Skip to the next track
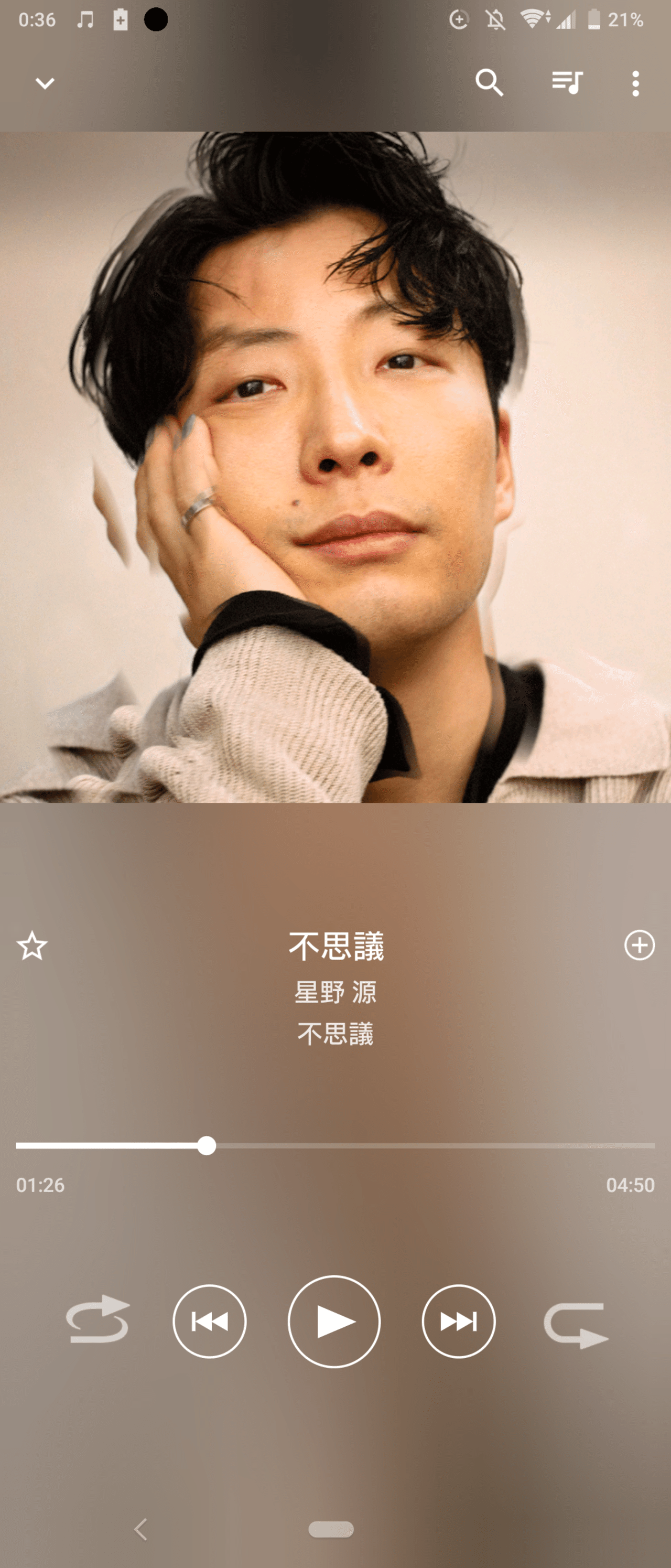Viewport: 671px width, 1568px height. [x=460, y=1321]
